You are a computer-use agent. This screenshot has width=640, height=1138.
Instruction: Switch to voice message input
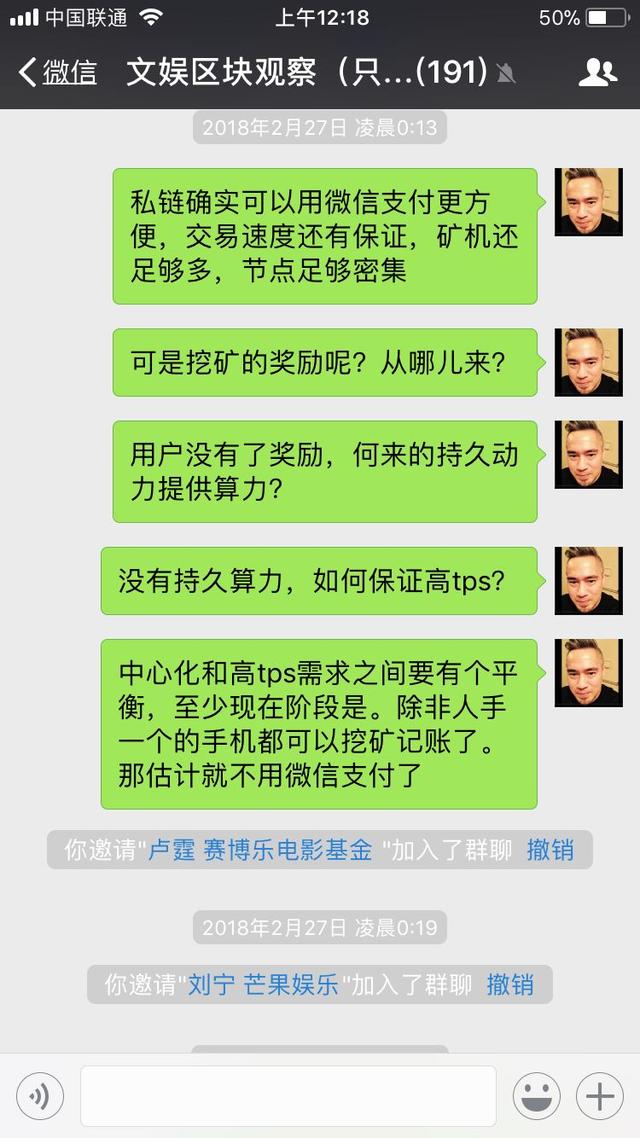40,1097
